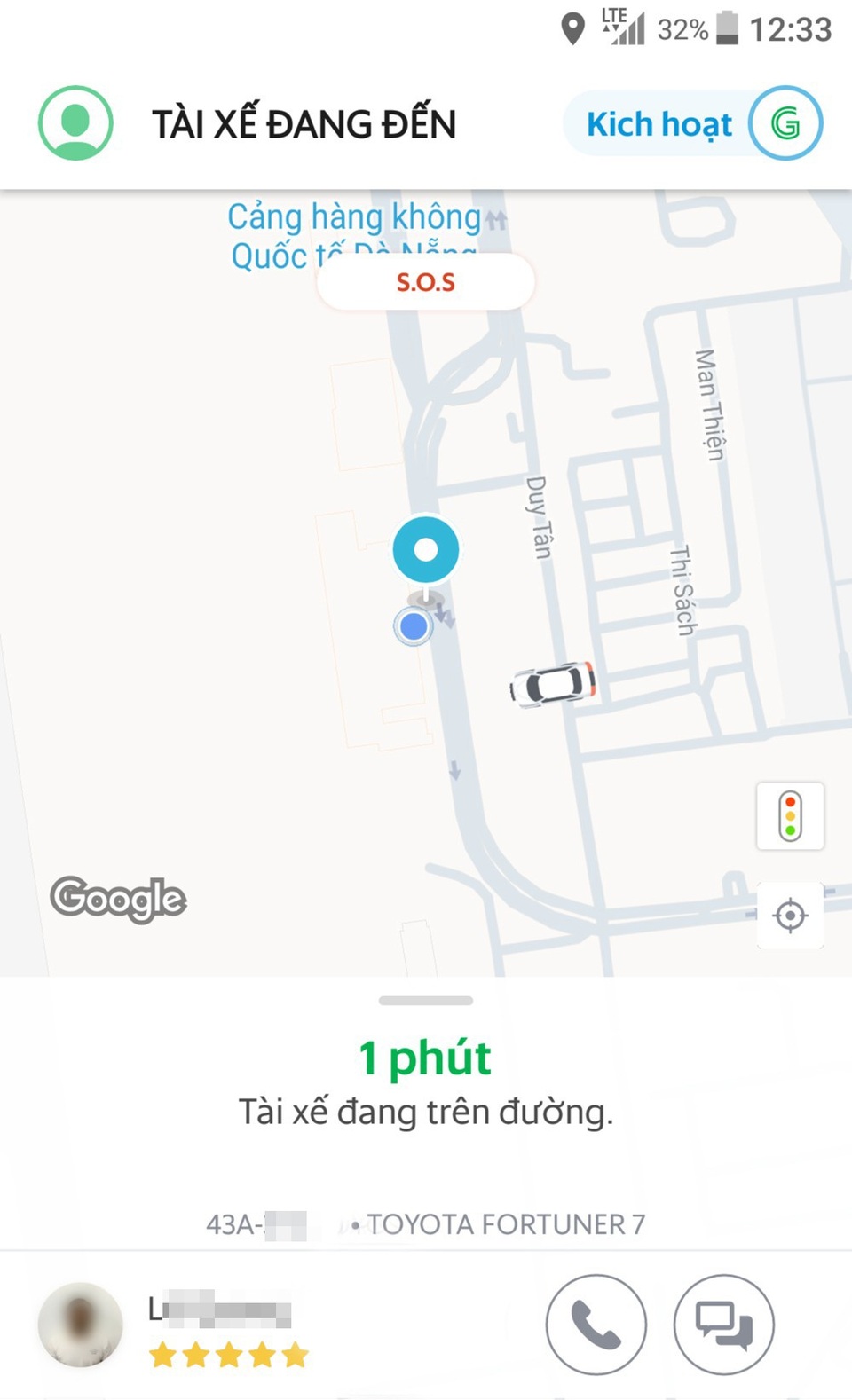
Task: Open chat with the driver via message icon
Action: (724, 1323)
